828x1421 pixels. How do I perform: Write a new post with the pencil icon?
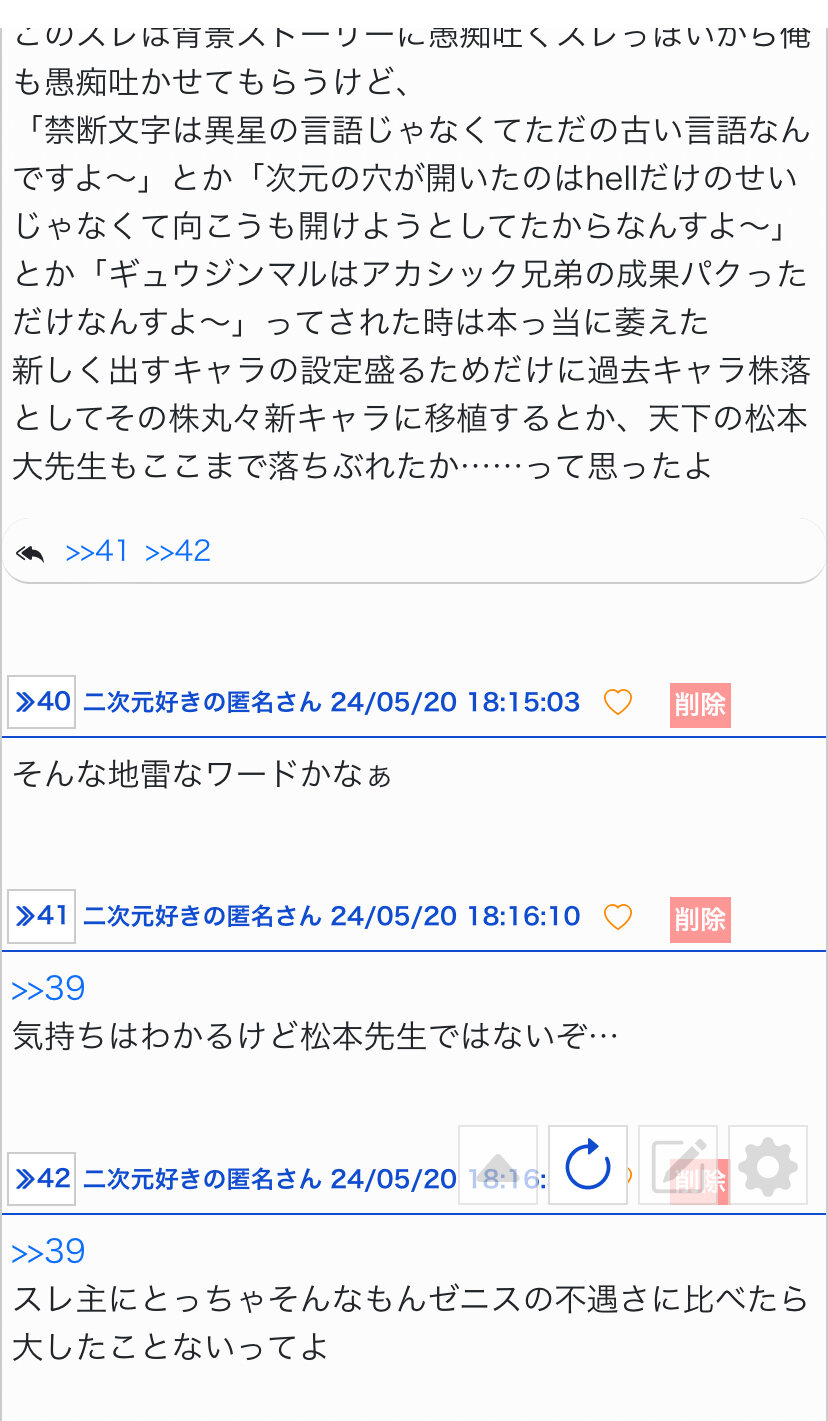coord(678,1165)
